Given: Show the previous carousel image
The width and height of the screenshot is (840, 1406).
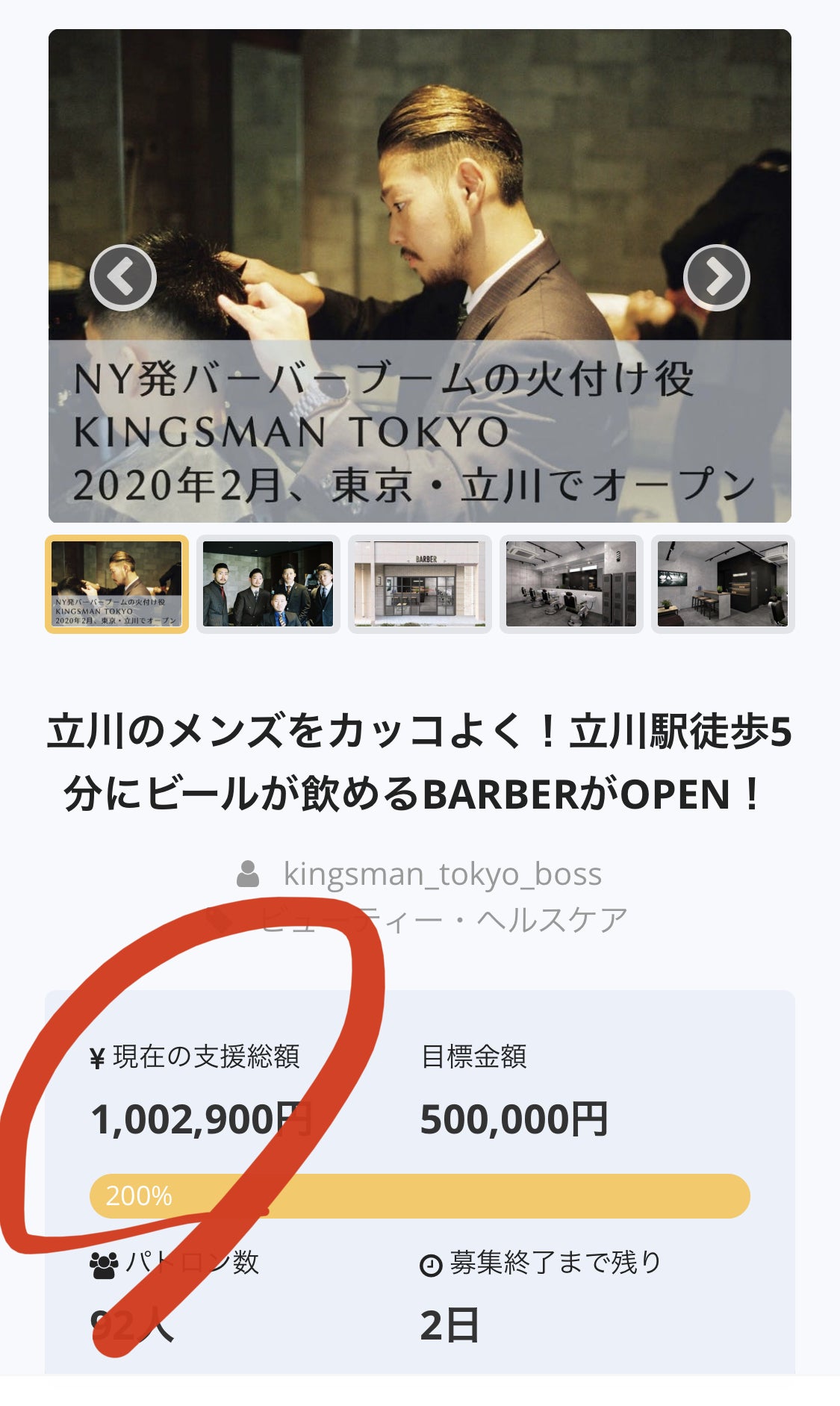Looking at the screenshot, I should tap(123, 277).
